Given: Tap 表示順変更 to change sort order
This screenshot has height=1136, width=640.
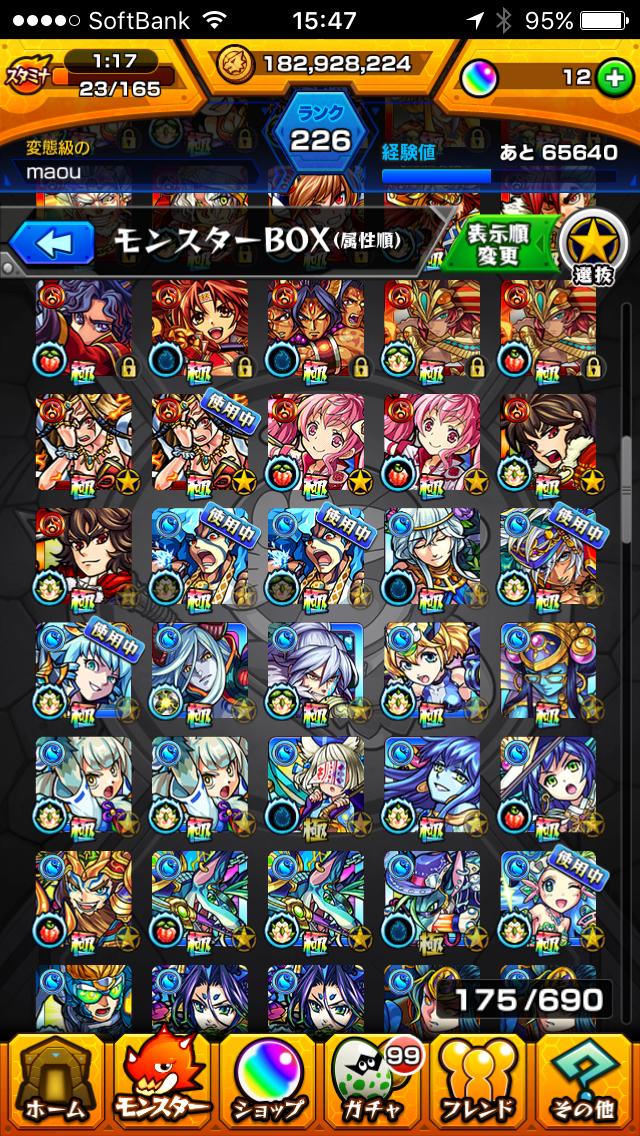Looking at the screenshot, I should coord(498,243).
